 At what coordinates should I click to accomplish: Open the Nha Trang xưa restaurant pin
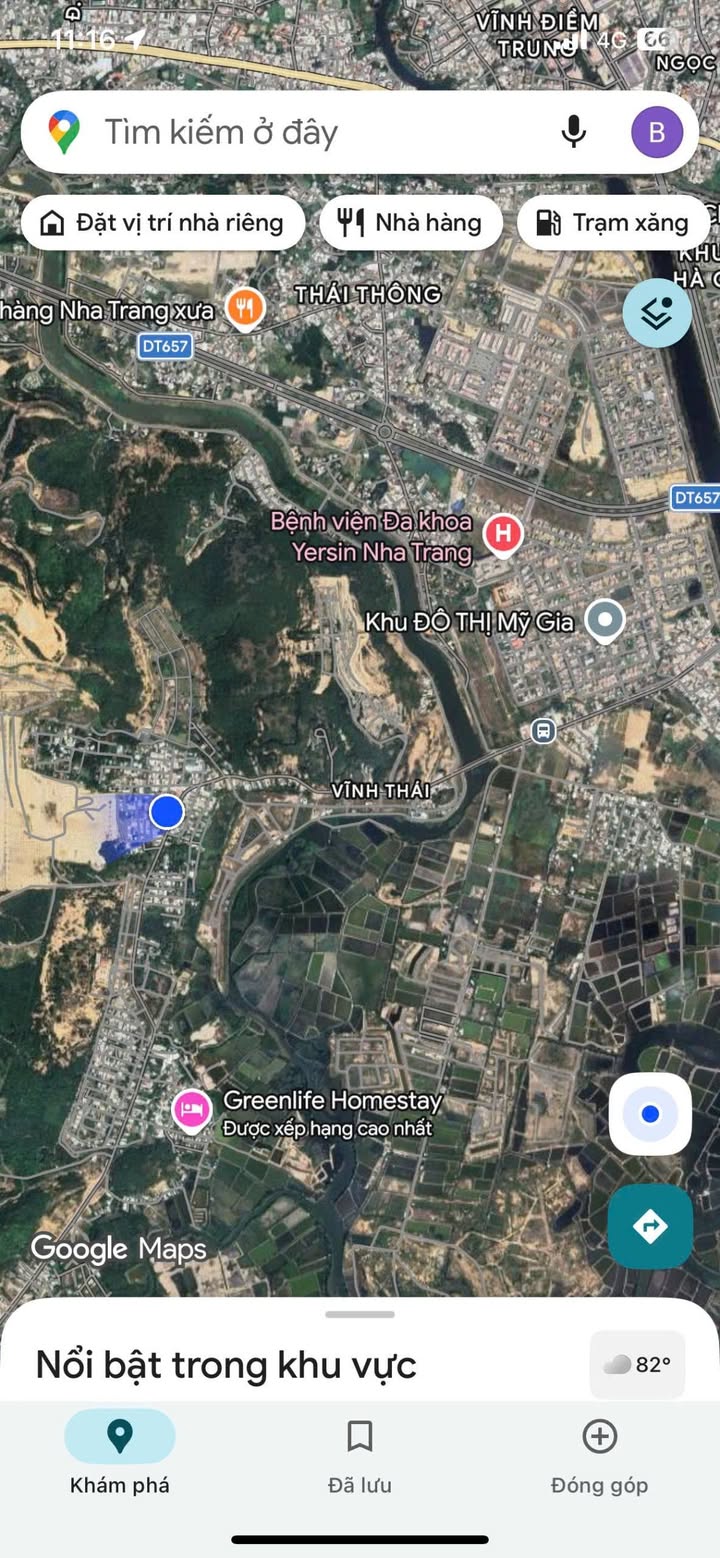tap(245, 307)
